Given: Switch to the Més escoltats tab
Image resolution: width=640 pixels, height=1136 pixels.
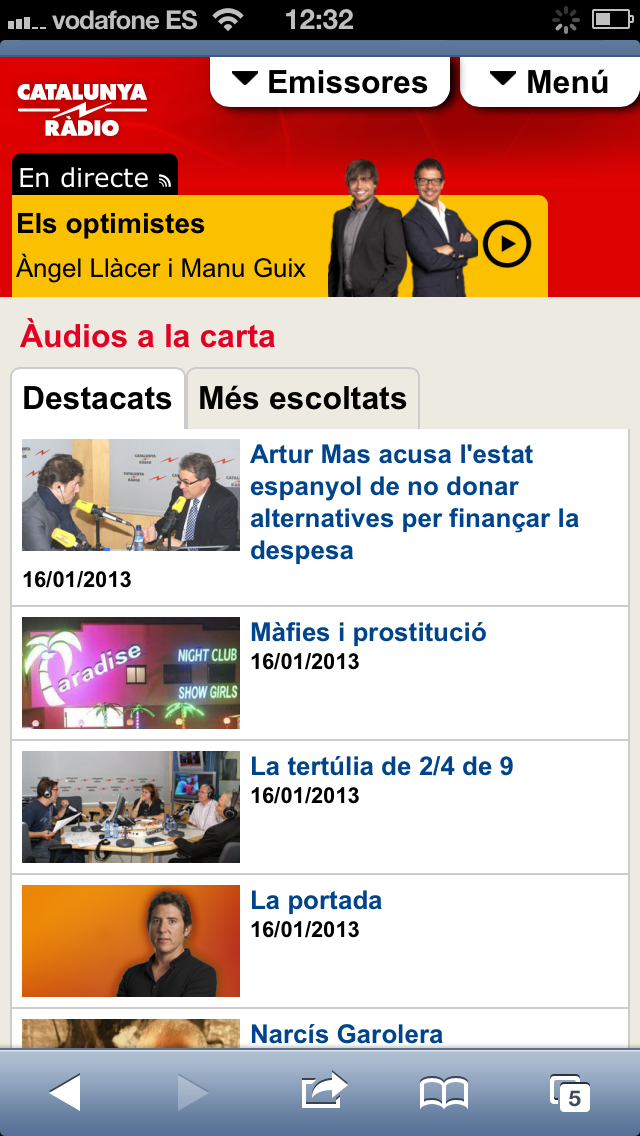Looking at the screenshot, I should [303, 398].
